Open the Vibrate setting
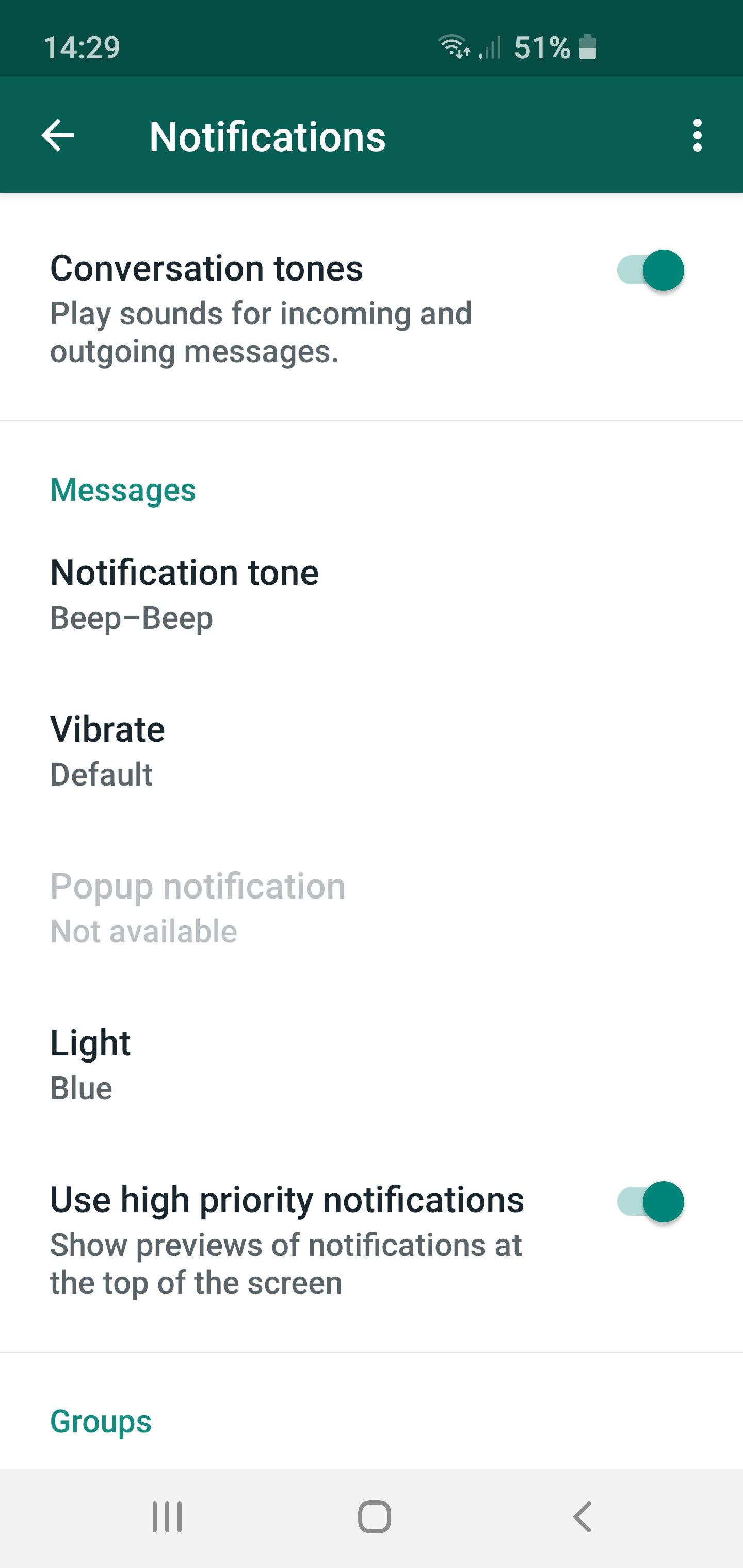Image resolution: width=743 pixels, height=1568 pixels. click(107, 750)
